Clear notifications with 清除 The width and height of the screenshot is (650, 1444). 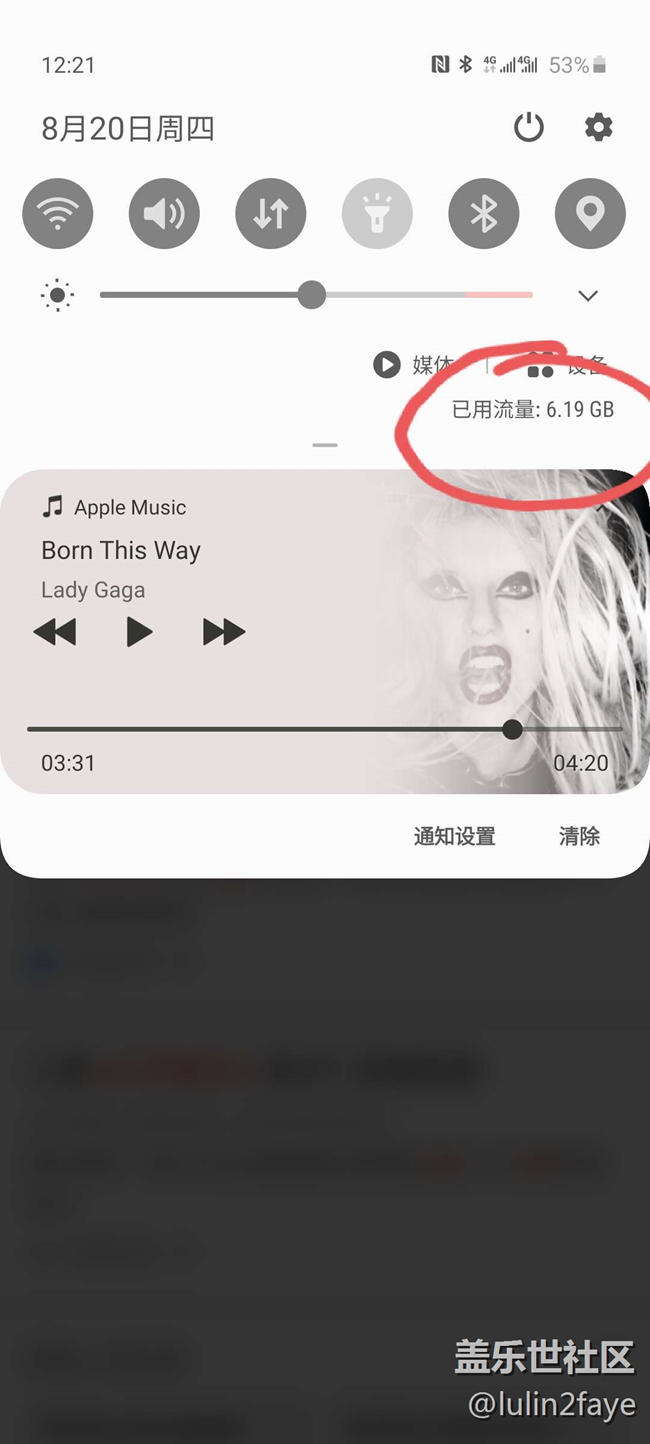tap(579, 837)
